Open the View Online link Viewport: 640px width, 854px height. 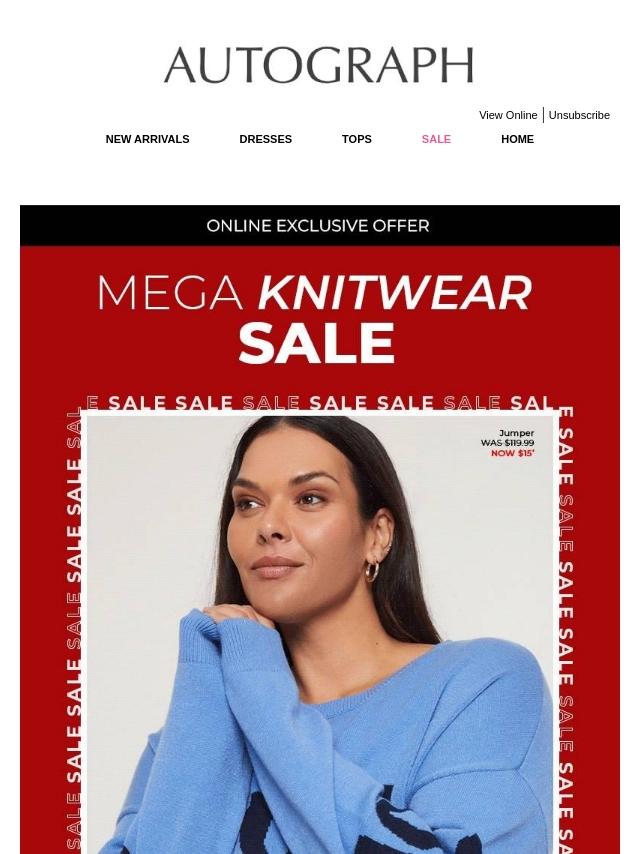click(507, 115)
